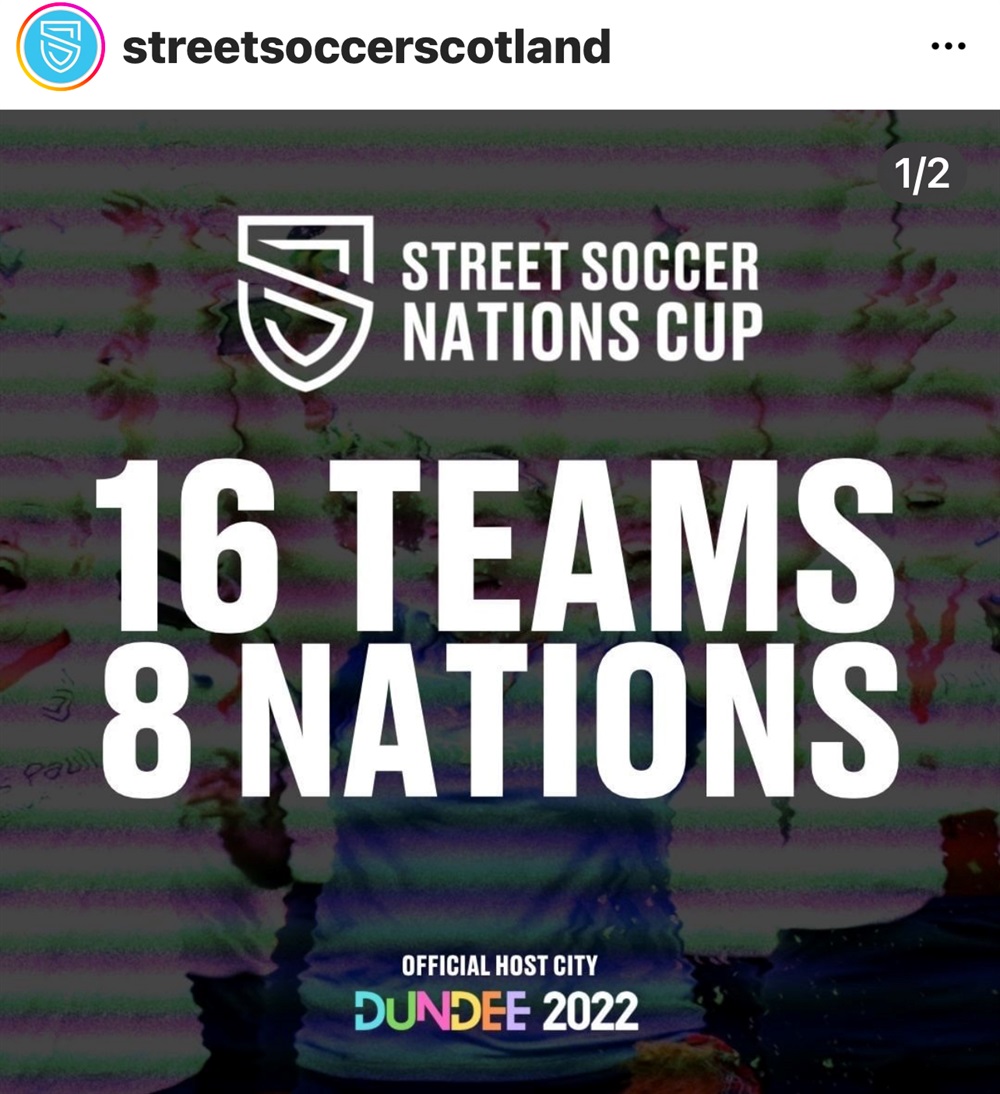Image resolution: width=1000 pixels, height=1094 pixels.
Task: Tap the Street Soccer Nations Cup post image
Action: coord(500,600)
